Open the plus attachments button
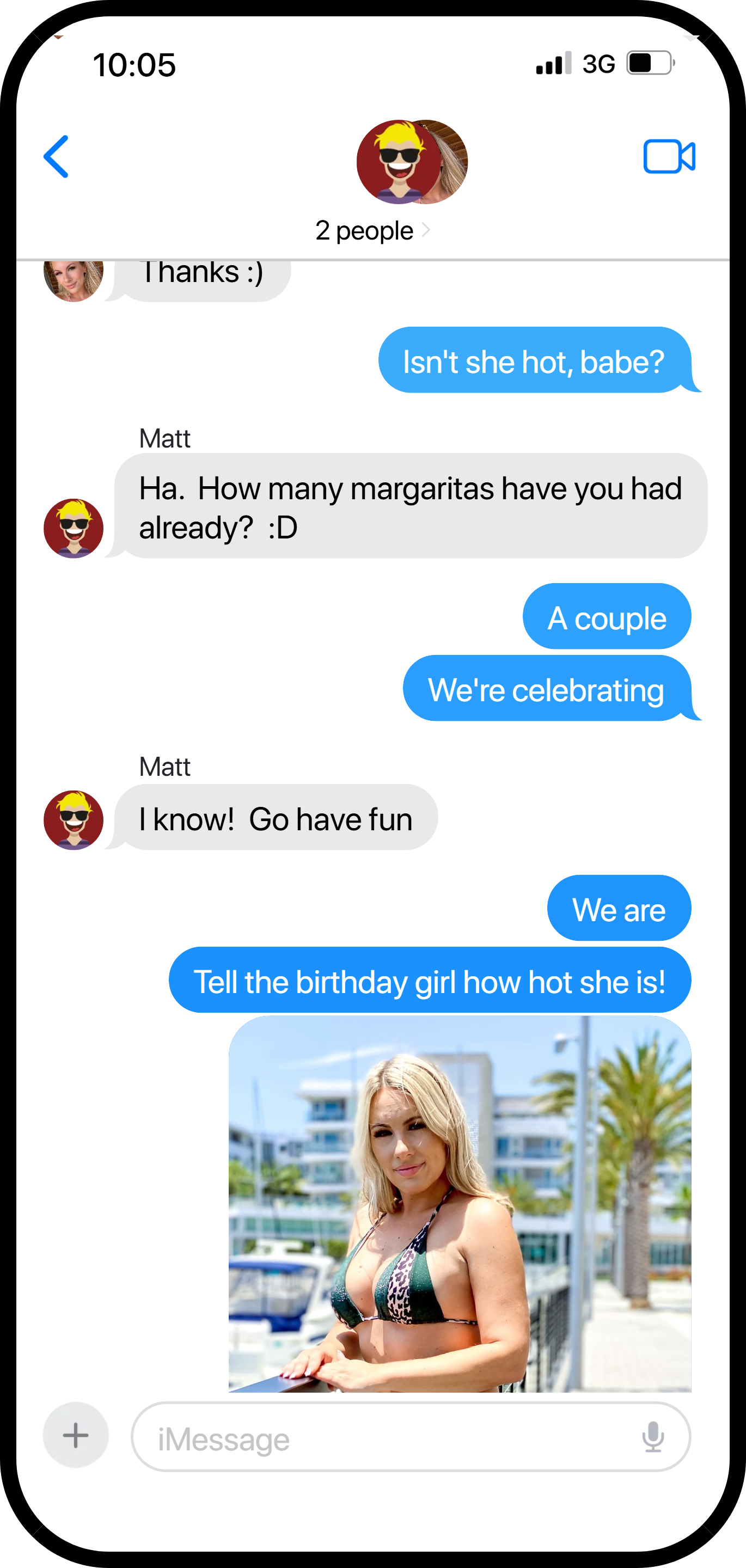746x1568 pixels. [x=76, y=1435]
